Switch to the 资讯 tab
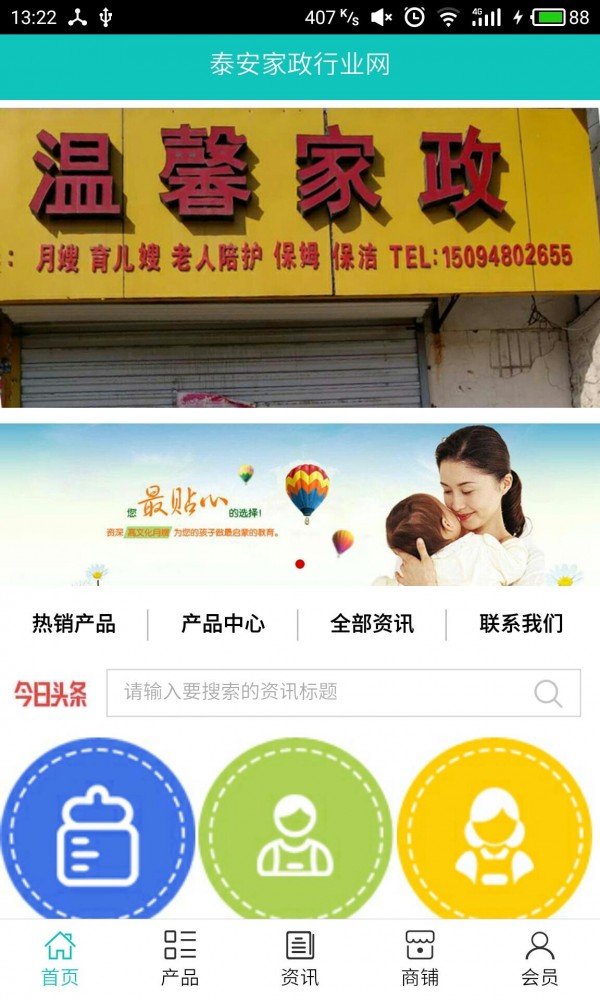Image resolution: width=600 pixels, height=1000 pixels. (300, 957)
